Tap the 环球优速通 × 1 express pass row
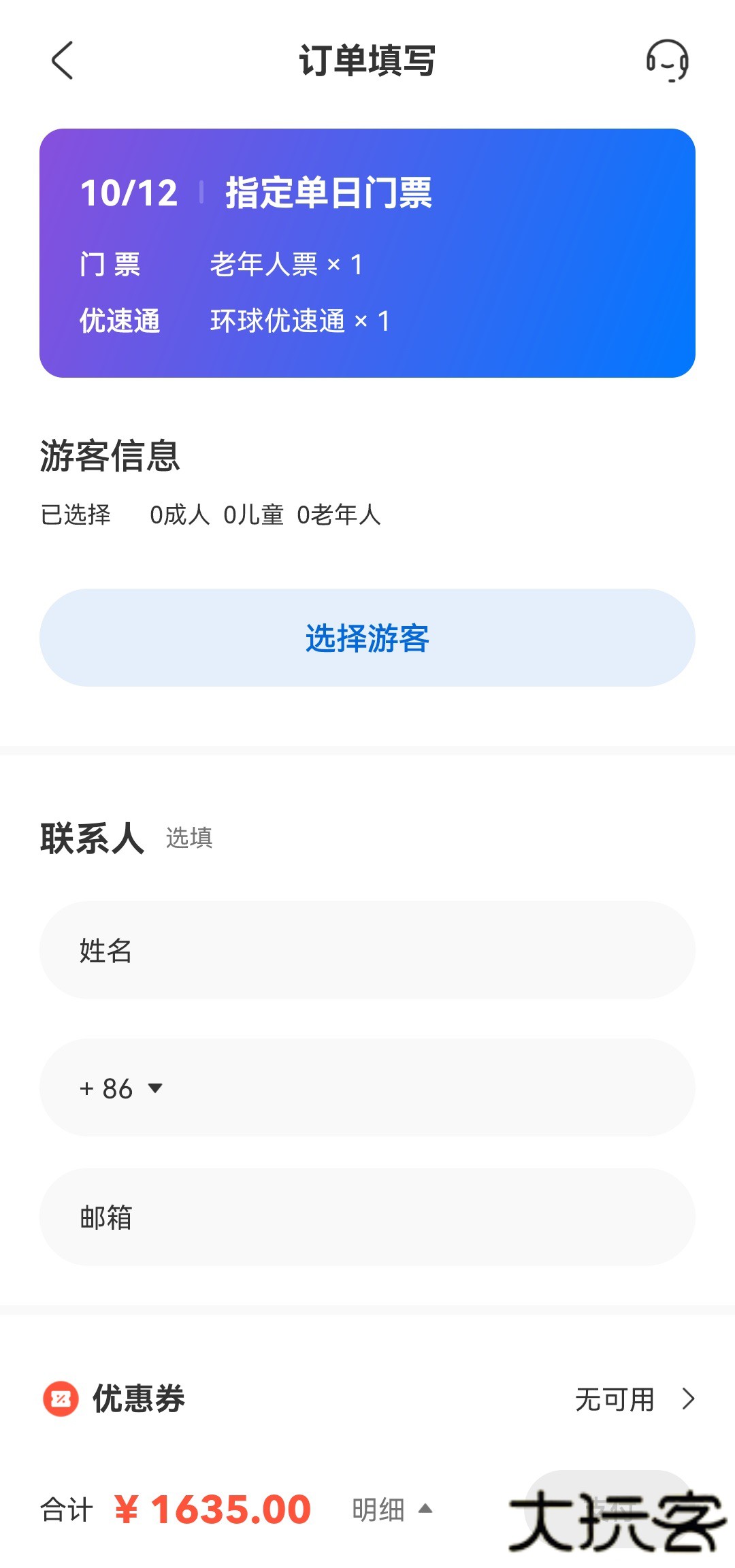 (299, 321)
